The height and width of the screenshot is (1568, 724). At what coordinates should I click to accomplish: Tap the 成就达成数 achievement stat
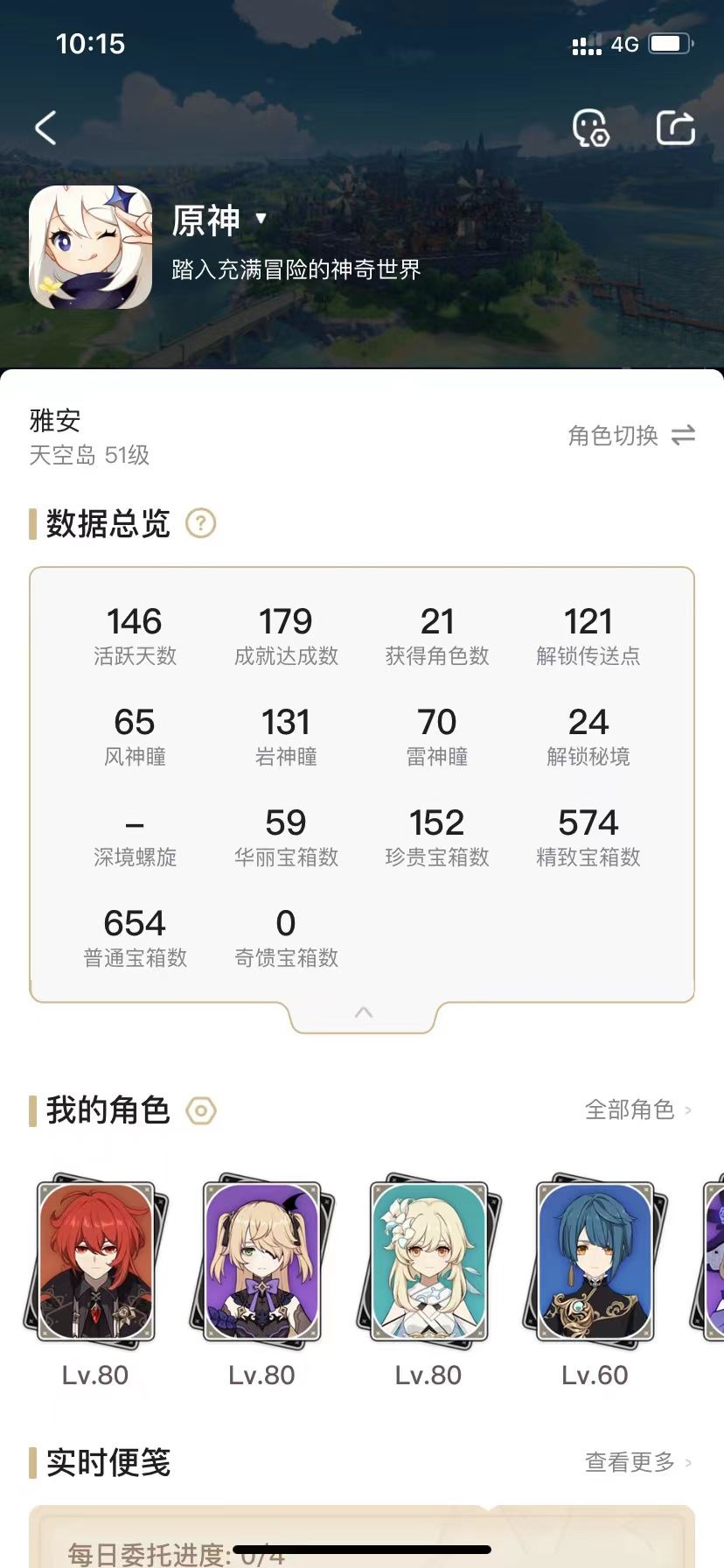click(x=286, y=634)
